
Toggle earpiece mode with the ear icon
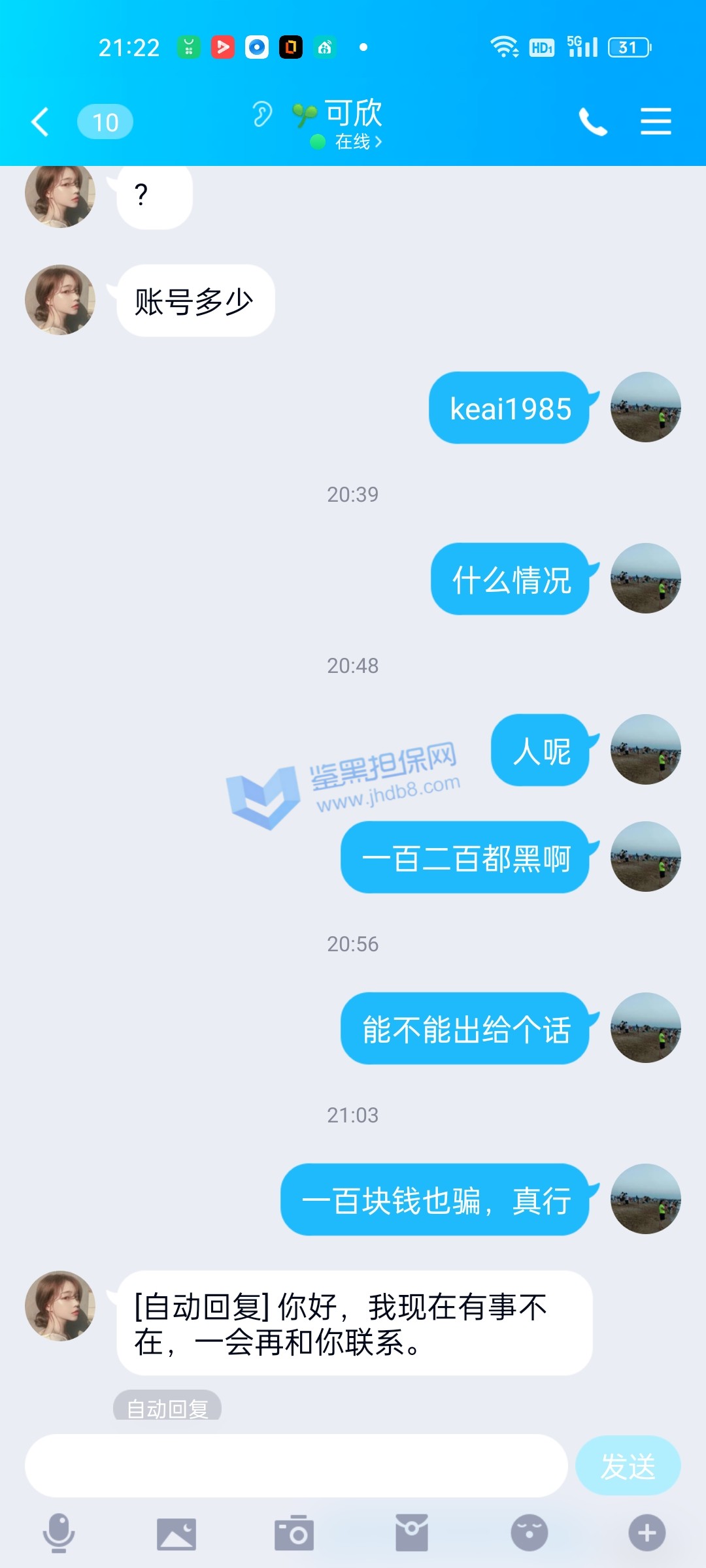[262, 114]
